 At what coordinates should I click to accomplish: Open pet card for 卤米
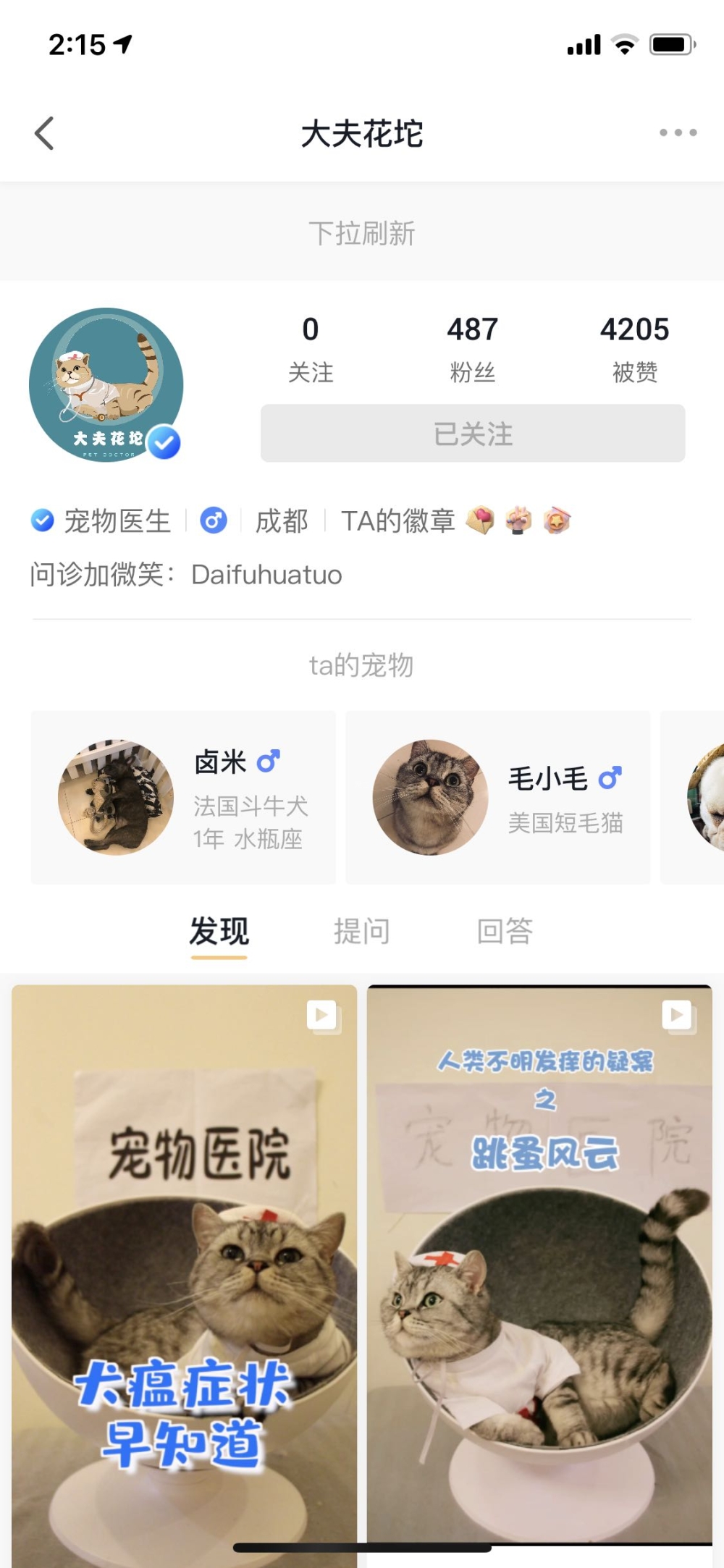pyautogui.click(x=183, y=797)
